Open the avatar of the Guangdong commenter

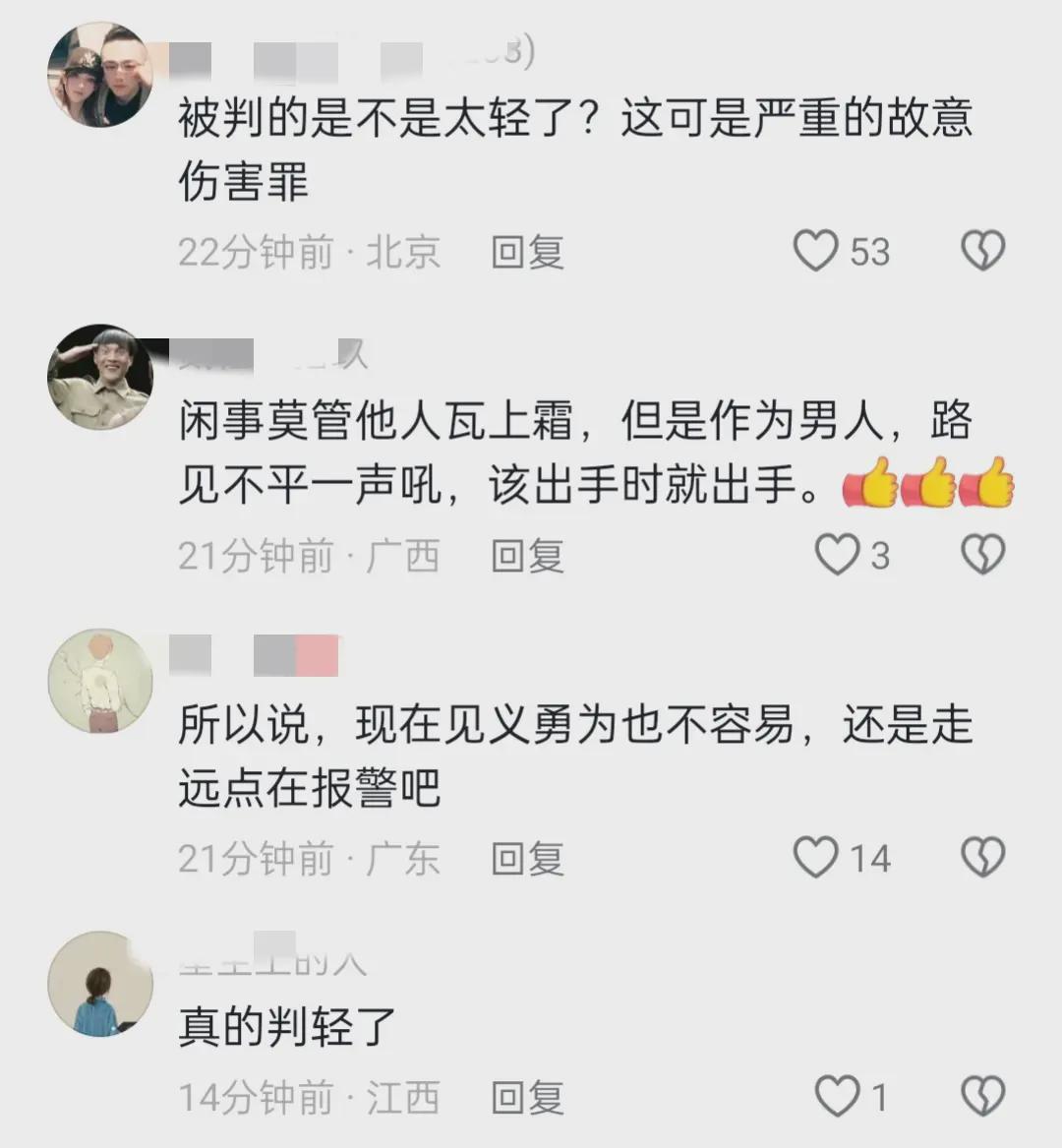100,681
